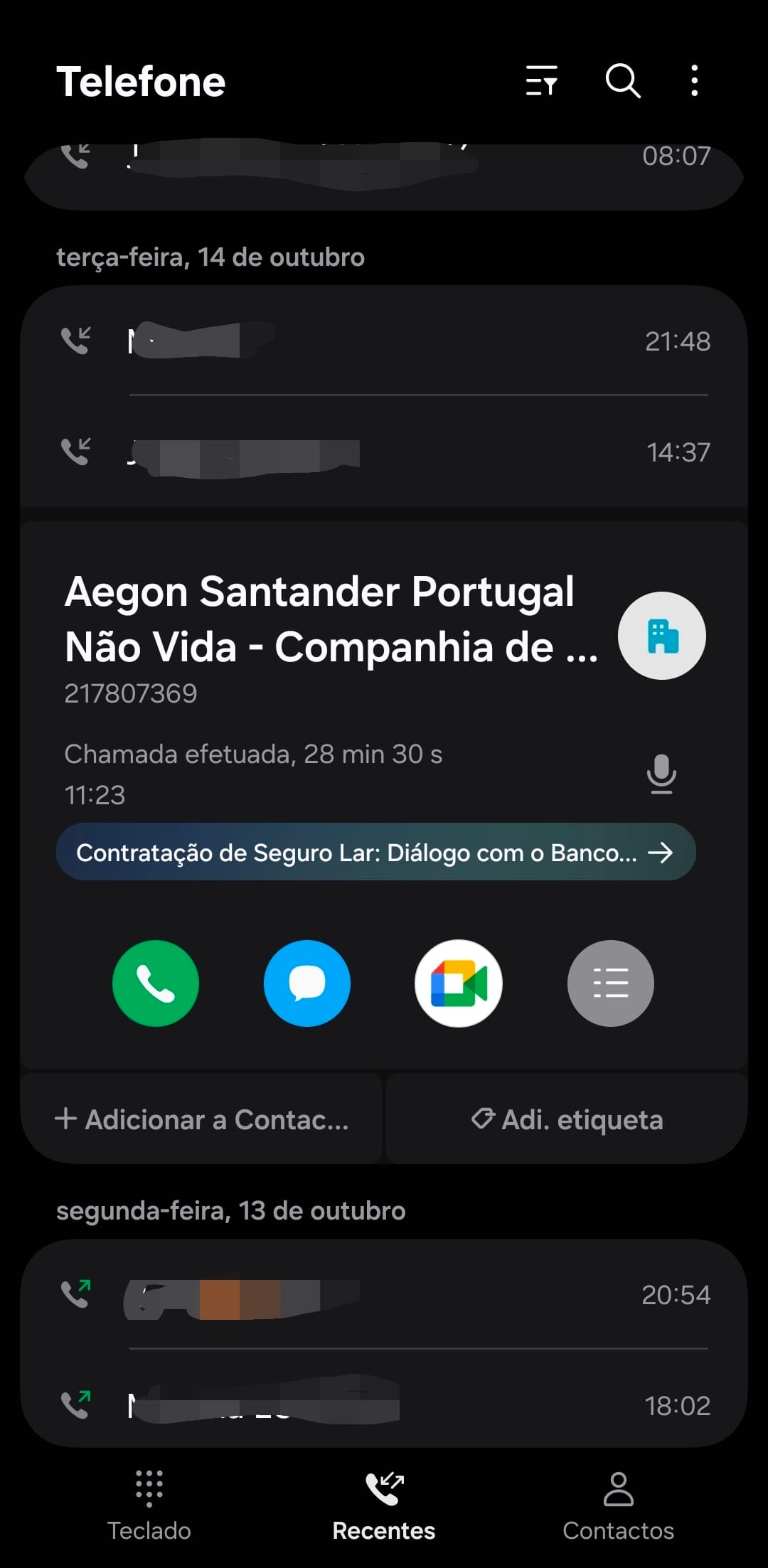
Task: Call 217807369 with the green phone button
Action: 156,983
